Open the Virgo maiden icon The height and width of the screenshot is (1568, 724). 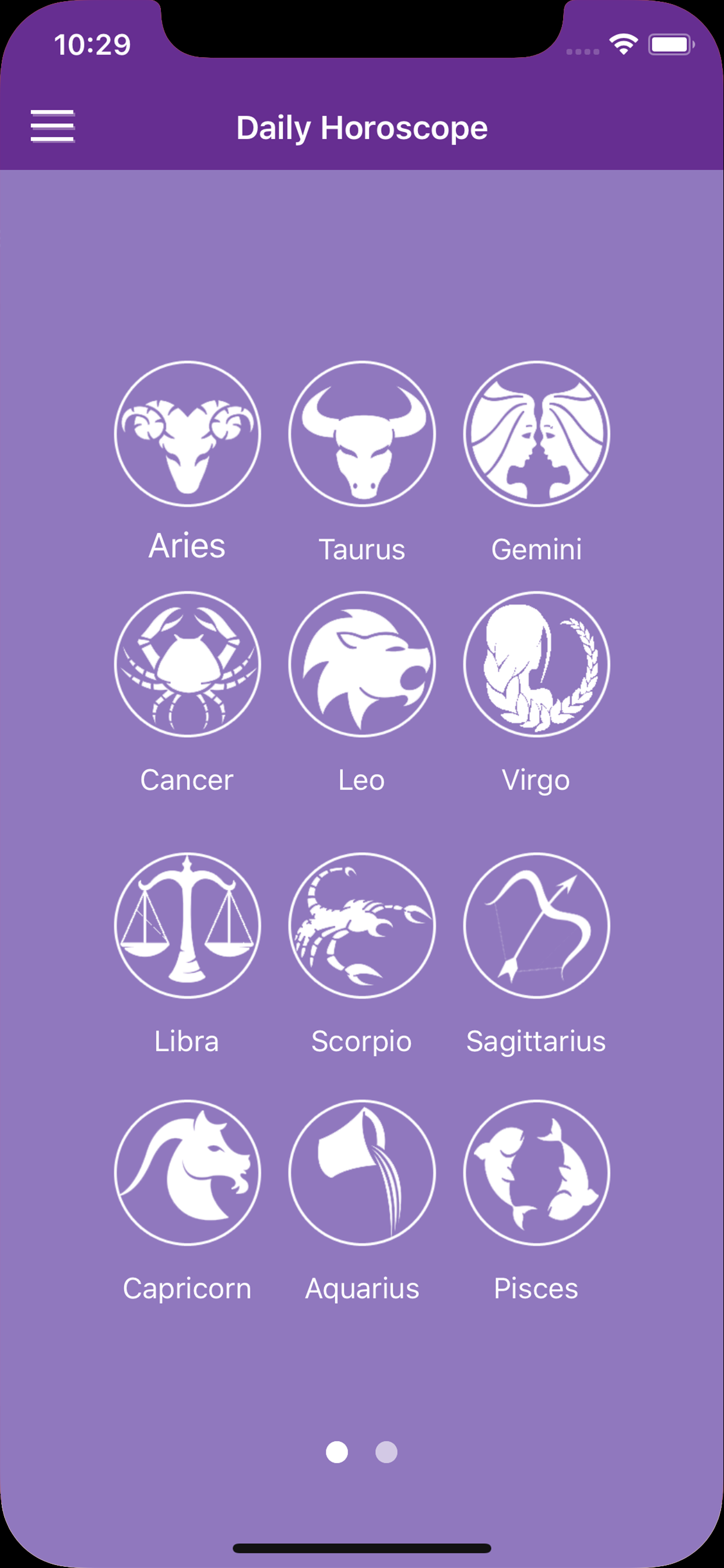click(x=537, y=670)
